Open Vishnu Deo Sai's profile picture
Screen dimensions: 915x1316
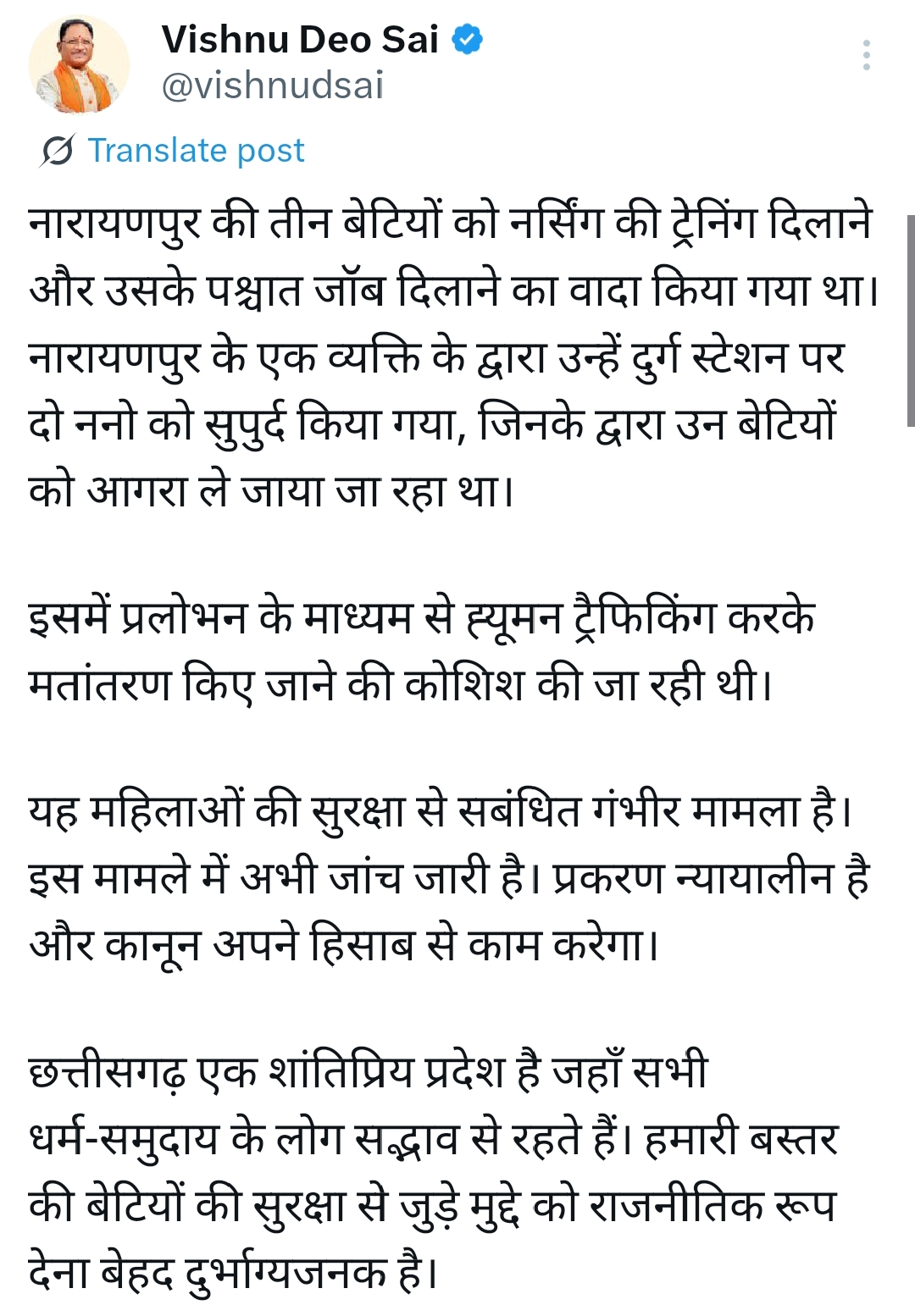pos(79,64)
